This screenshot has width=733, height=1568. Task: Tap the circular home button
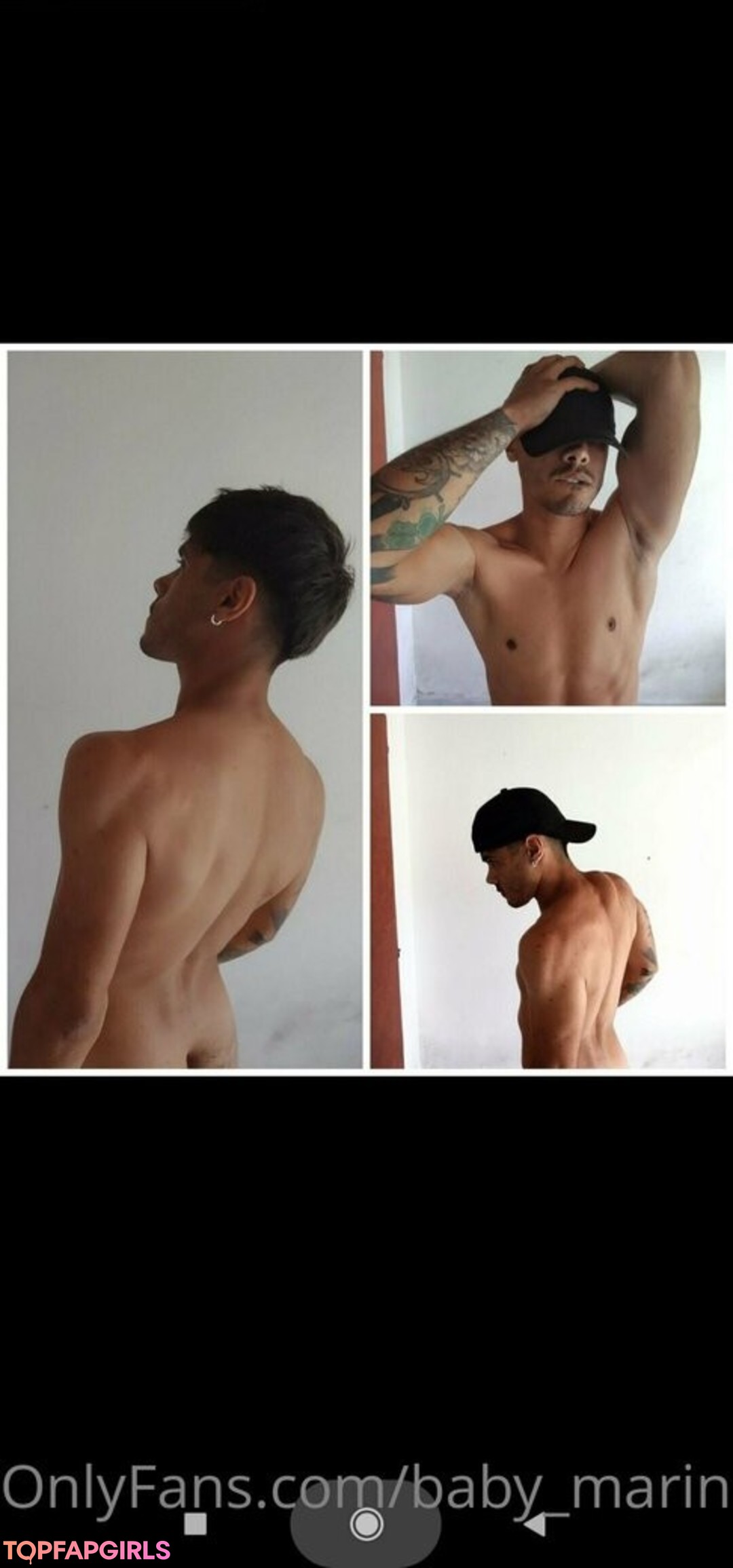coord(366,1524)
